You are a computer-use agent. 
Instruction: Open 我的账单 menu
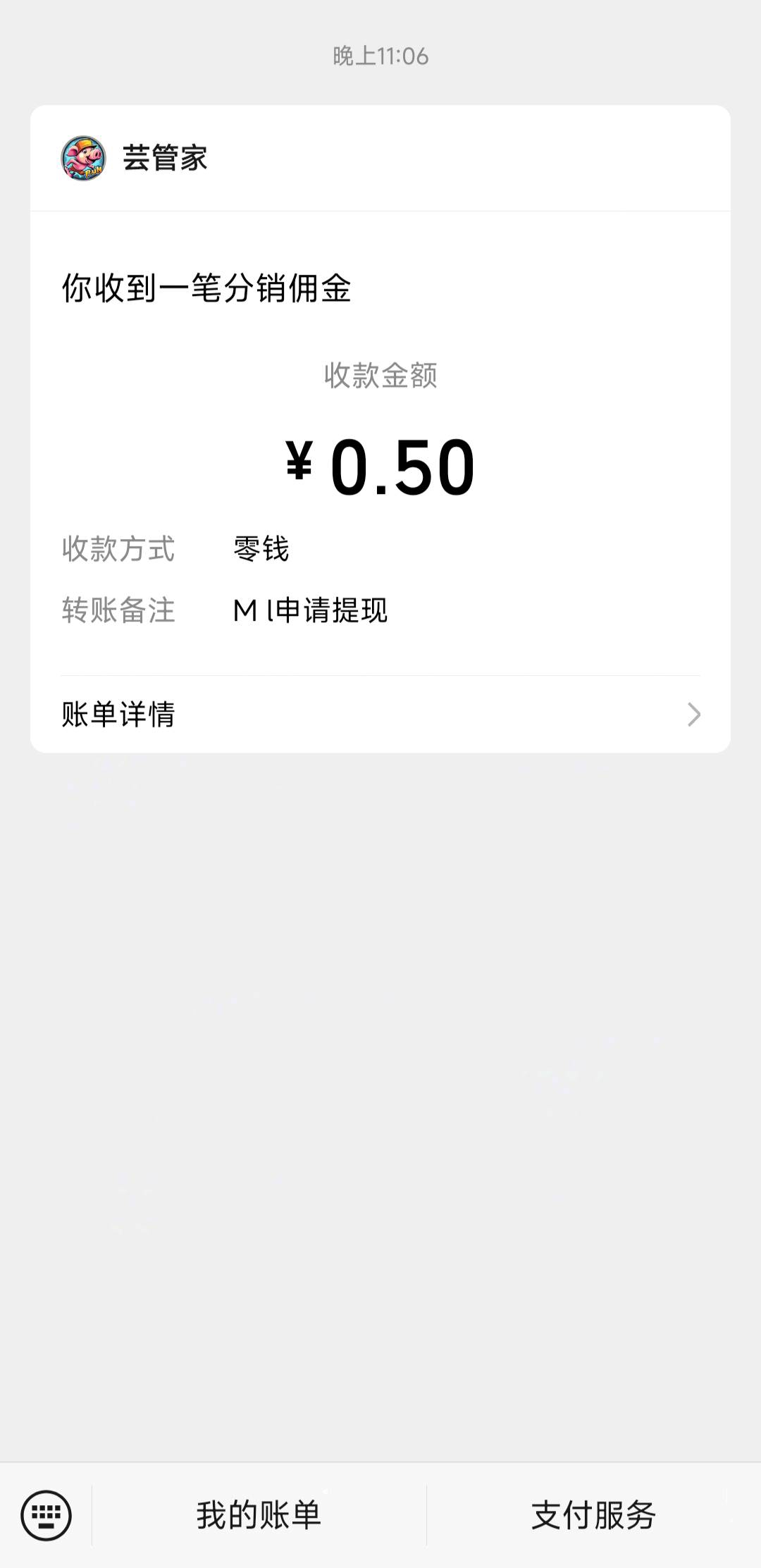[x=259, y=1515]
